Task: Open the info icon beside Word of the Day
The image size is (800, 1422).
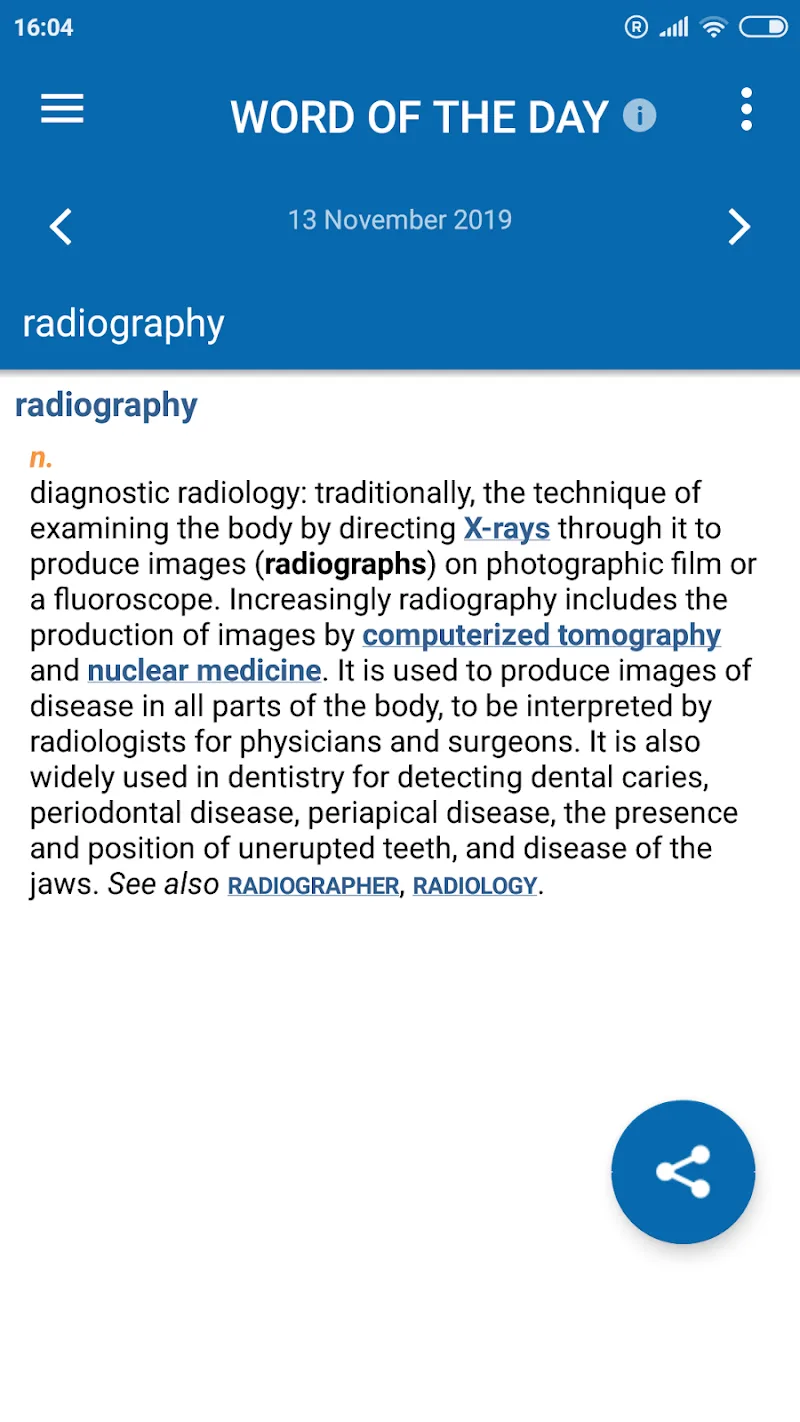Action: pyautogui.click(x=640, y=116)
